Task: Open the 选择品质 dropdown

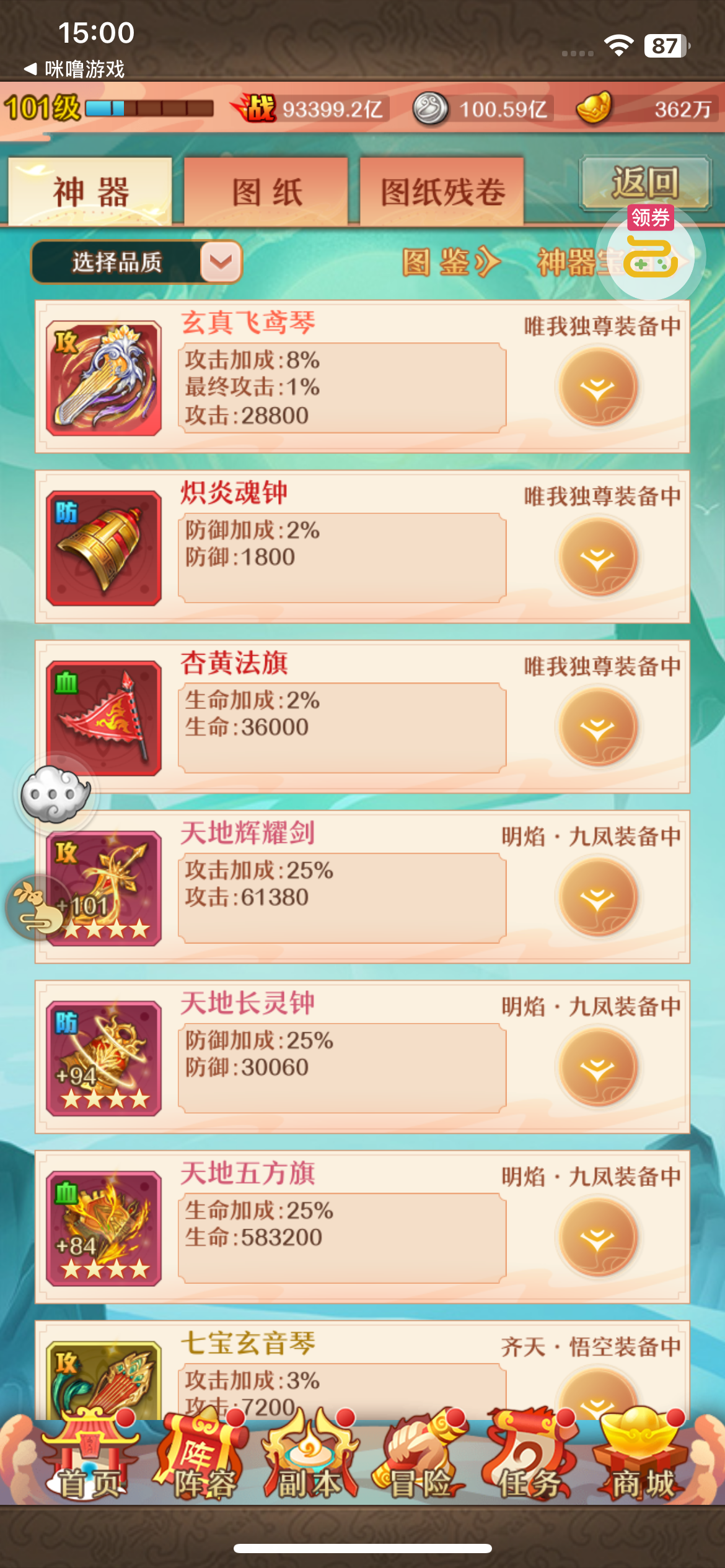Action: pyautogui.click(x=136, y=262)
